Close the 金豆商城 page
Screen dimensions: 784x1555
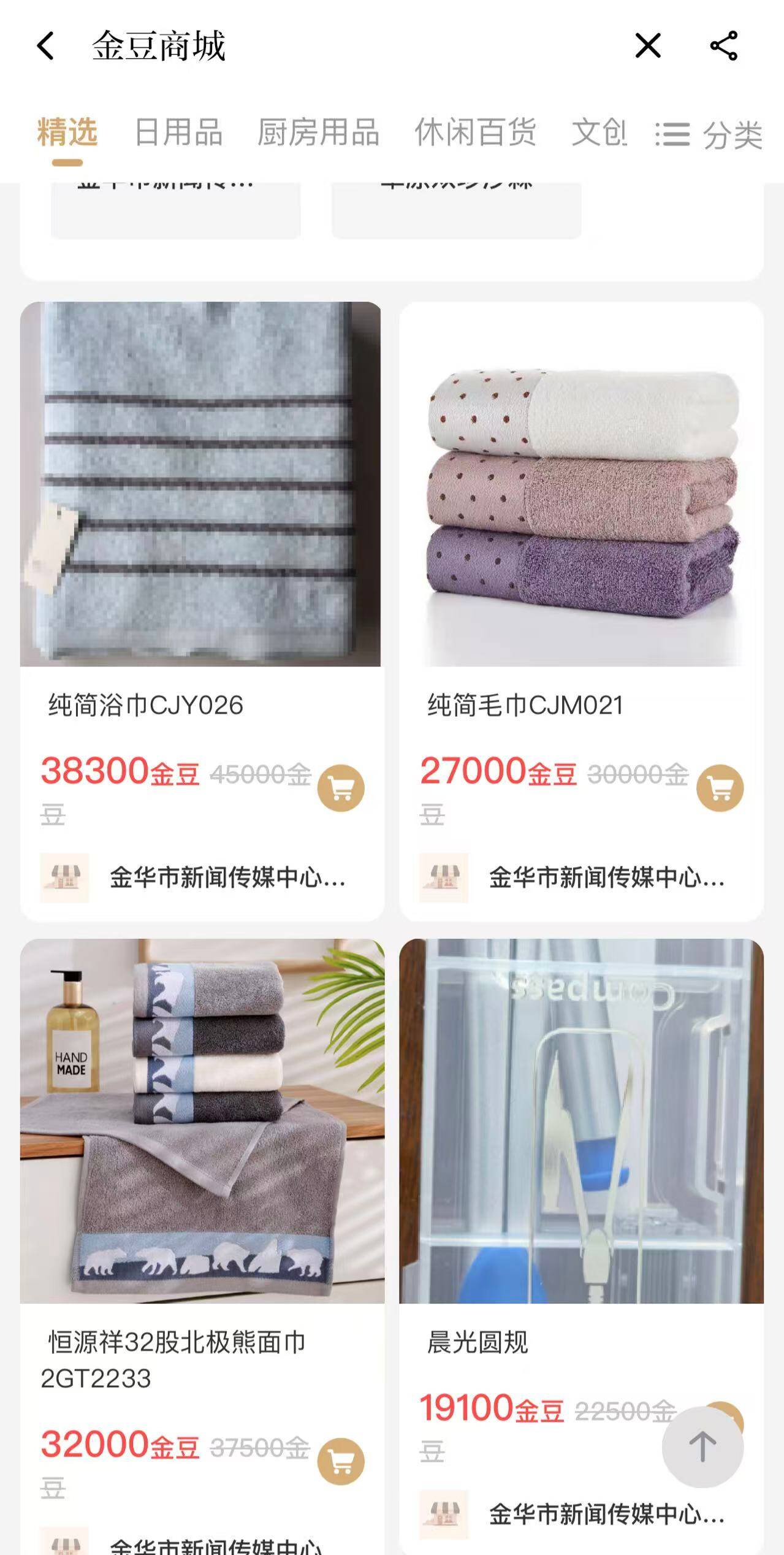[x=647, y=46]
